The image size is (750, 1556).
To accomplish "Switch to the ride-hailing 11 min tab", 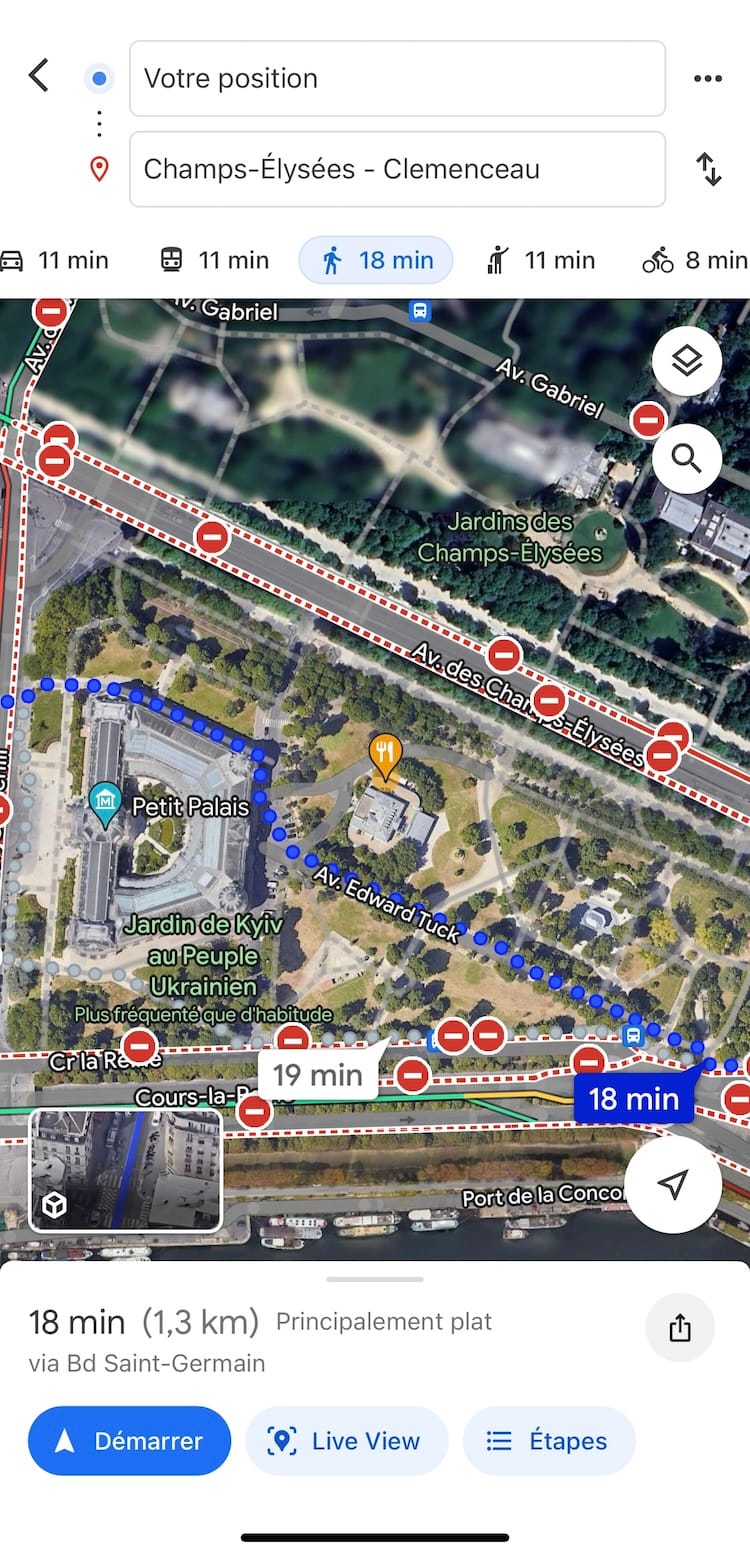I will (x=541, y=261).
